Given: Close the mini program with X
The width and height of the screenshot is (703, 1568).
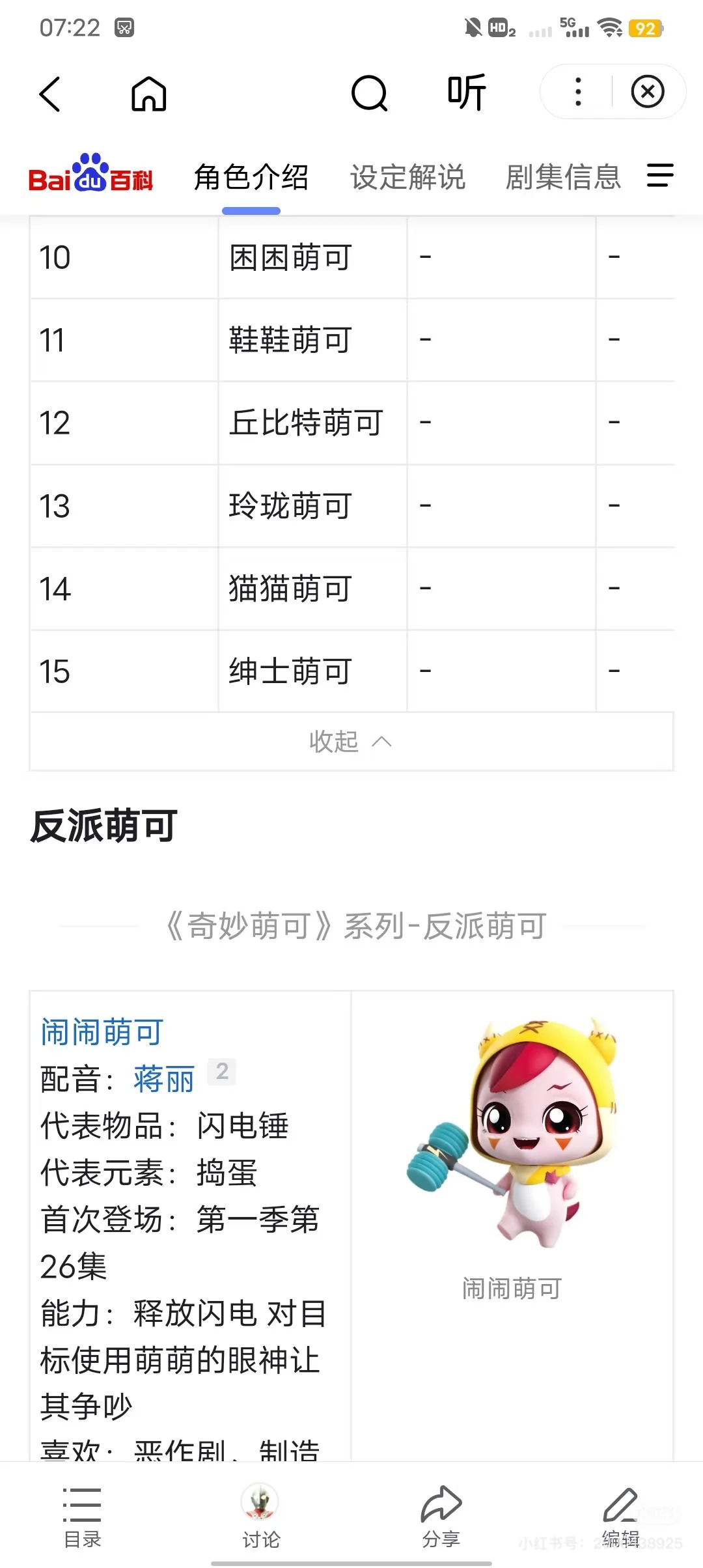Looking at the screenshot, I should click(648, 92).
